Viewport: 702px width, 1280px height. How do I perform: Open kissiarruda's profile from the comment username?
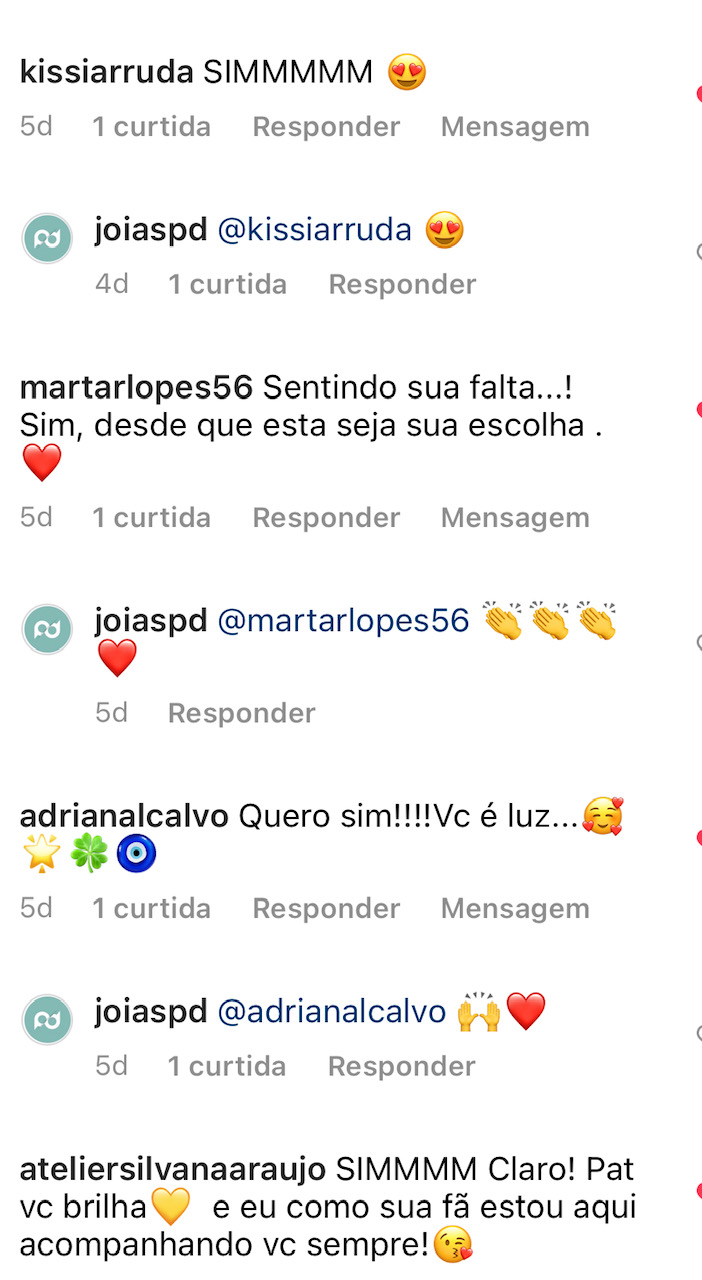pos(106,72)
